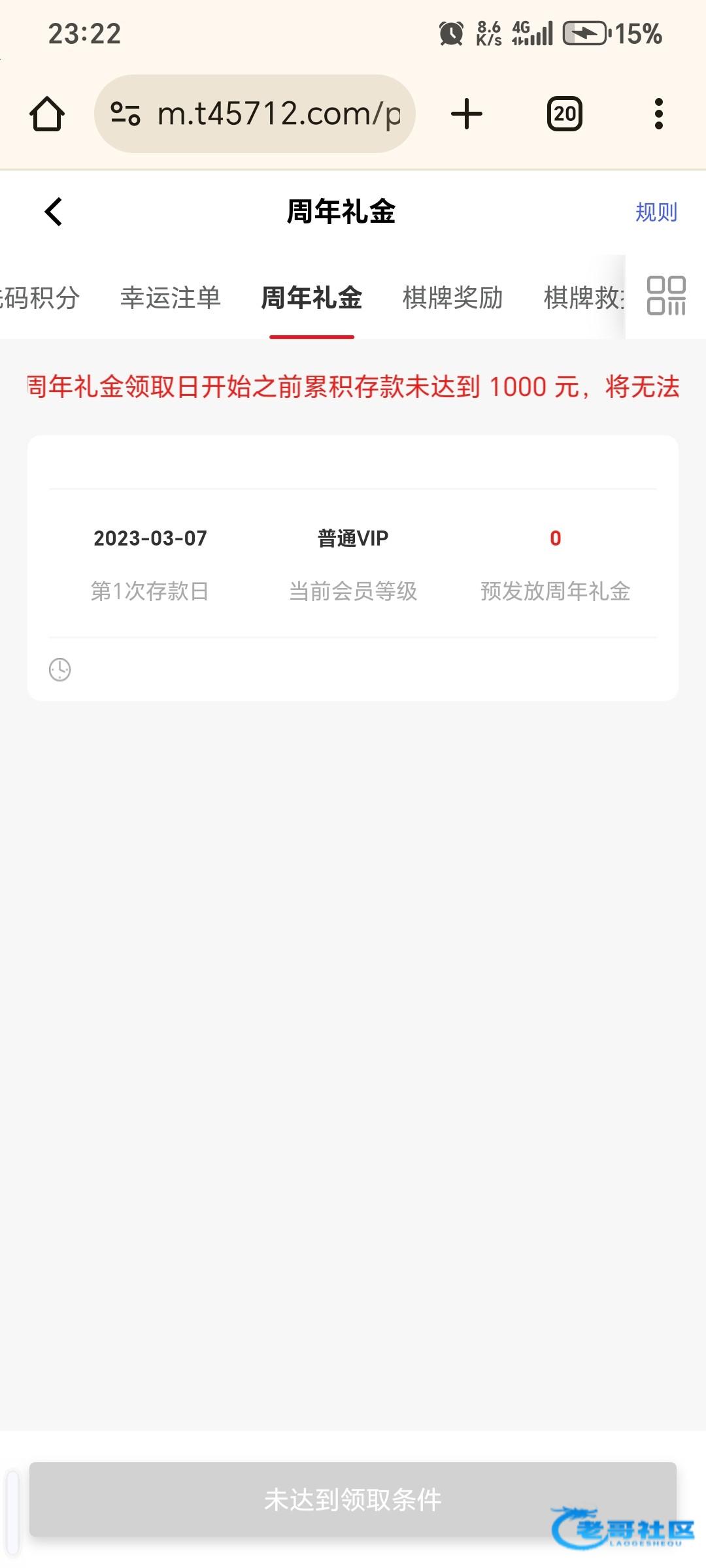Switch to the 码积分 tab
706x1568 pixels.
[39, 298]
